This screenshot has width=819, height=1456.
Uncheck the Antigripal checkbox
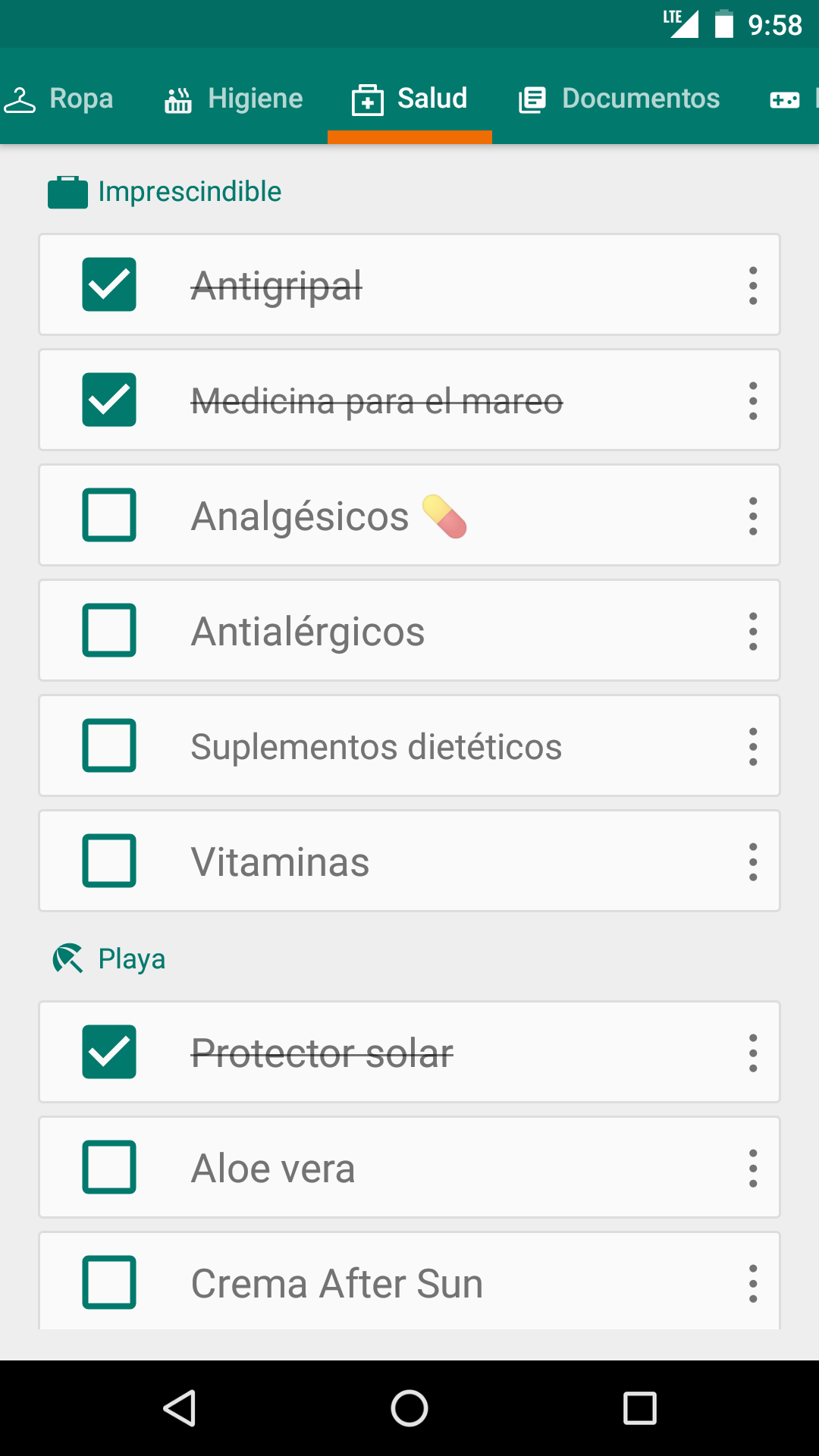pyautogui.click(x=109, y=285)
